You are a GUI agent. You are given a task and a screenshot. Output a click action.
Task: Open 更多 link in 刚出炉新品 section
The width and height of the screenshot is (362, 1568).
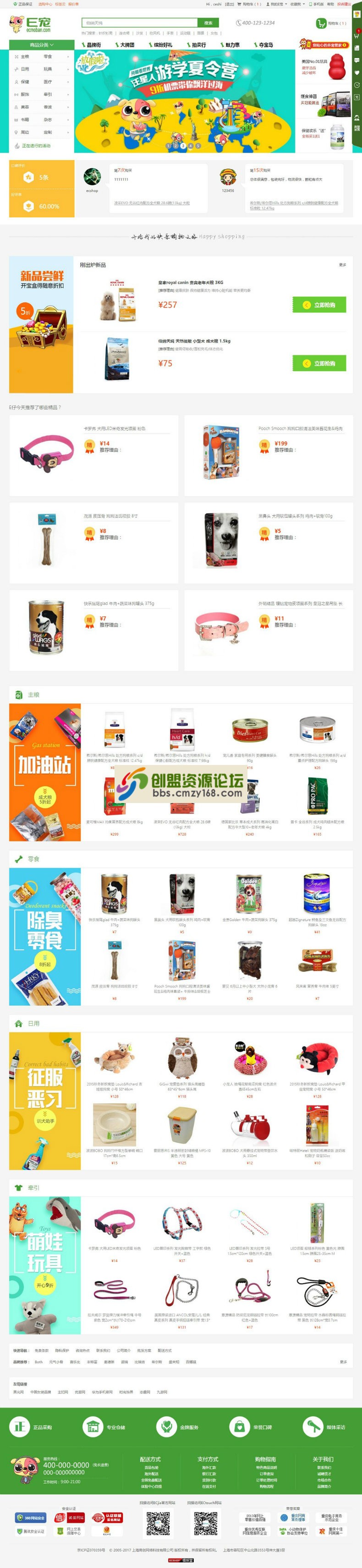point(342,265)
